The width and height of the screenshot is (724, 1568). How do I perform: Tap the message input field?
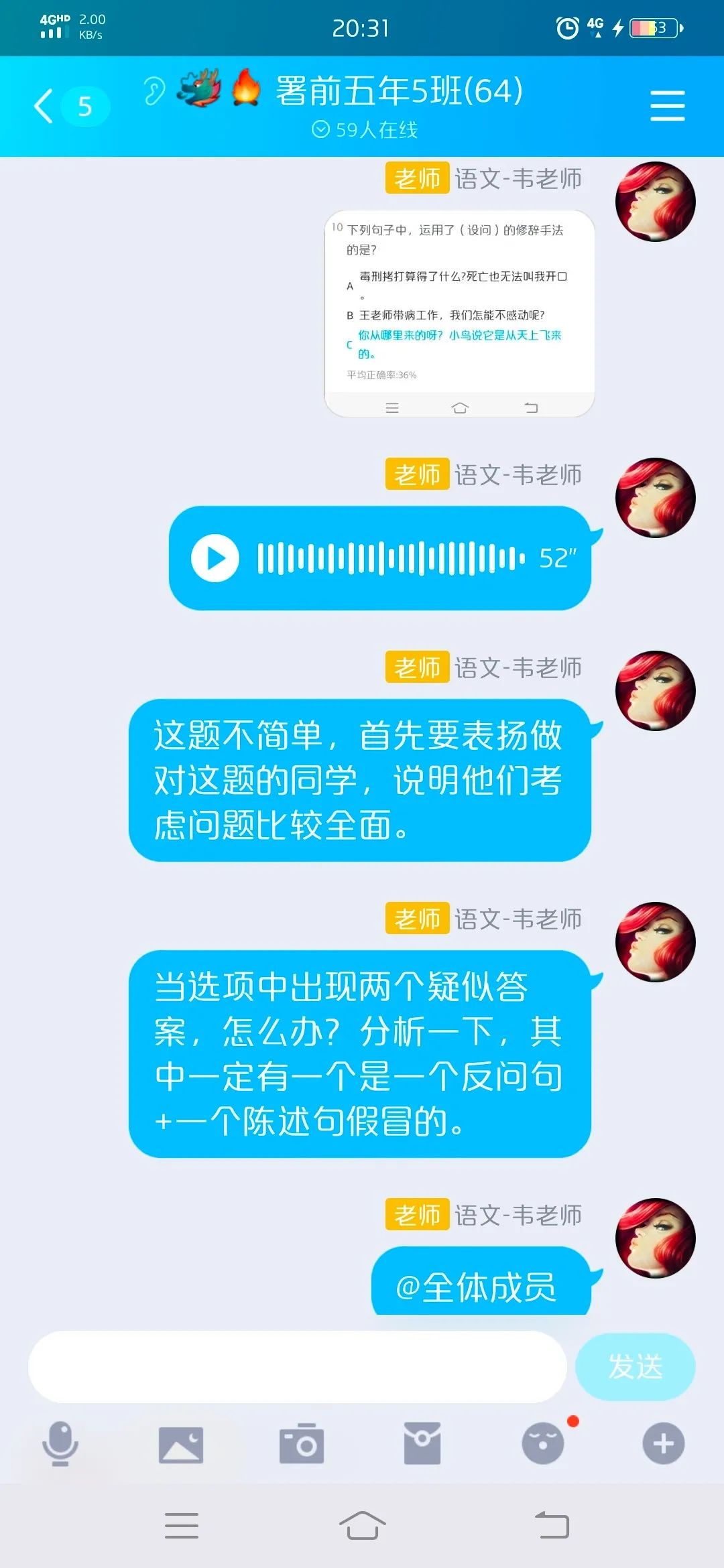tap(297, 1366)
